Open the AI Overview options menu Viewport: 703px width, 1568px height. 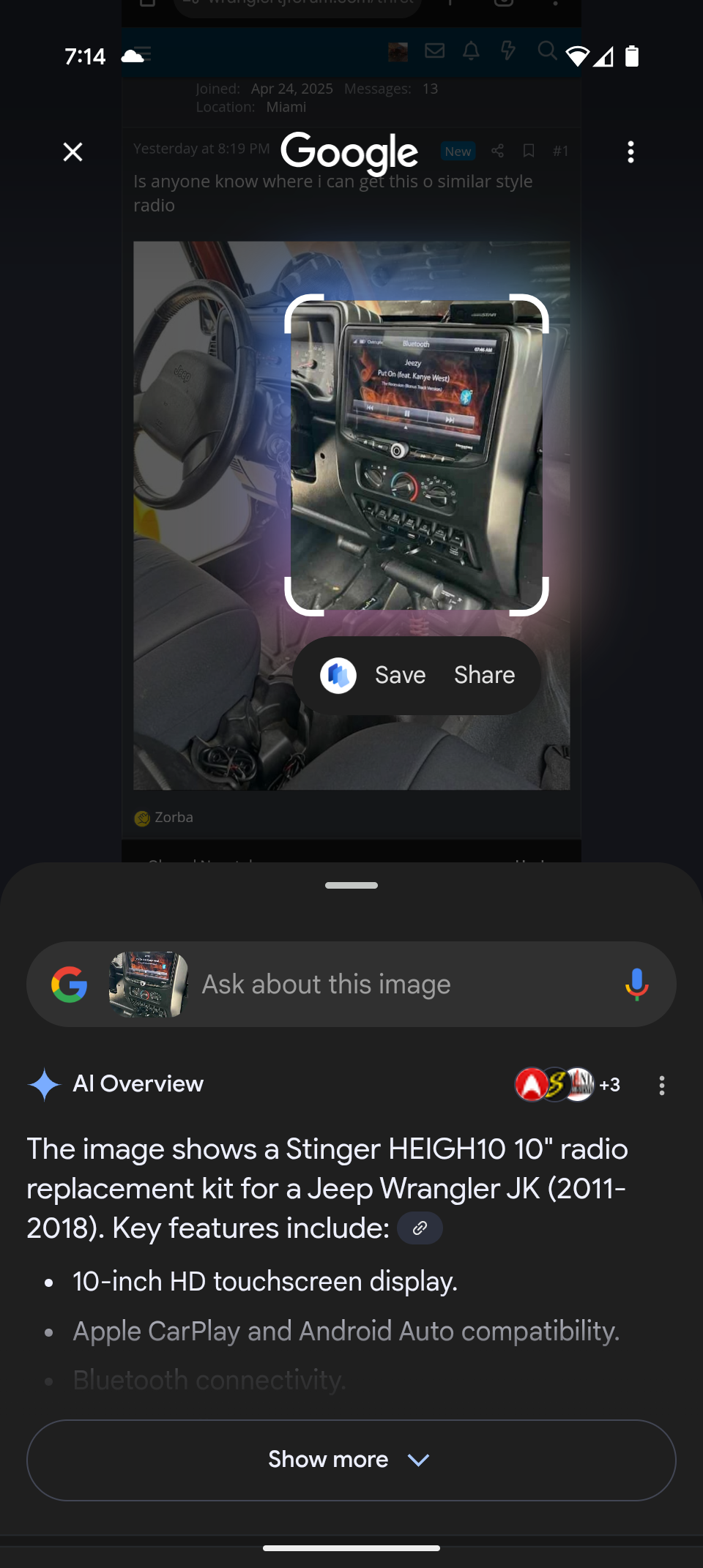pos(661,1086)
